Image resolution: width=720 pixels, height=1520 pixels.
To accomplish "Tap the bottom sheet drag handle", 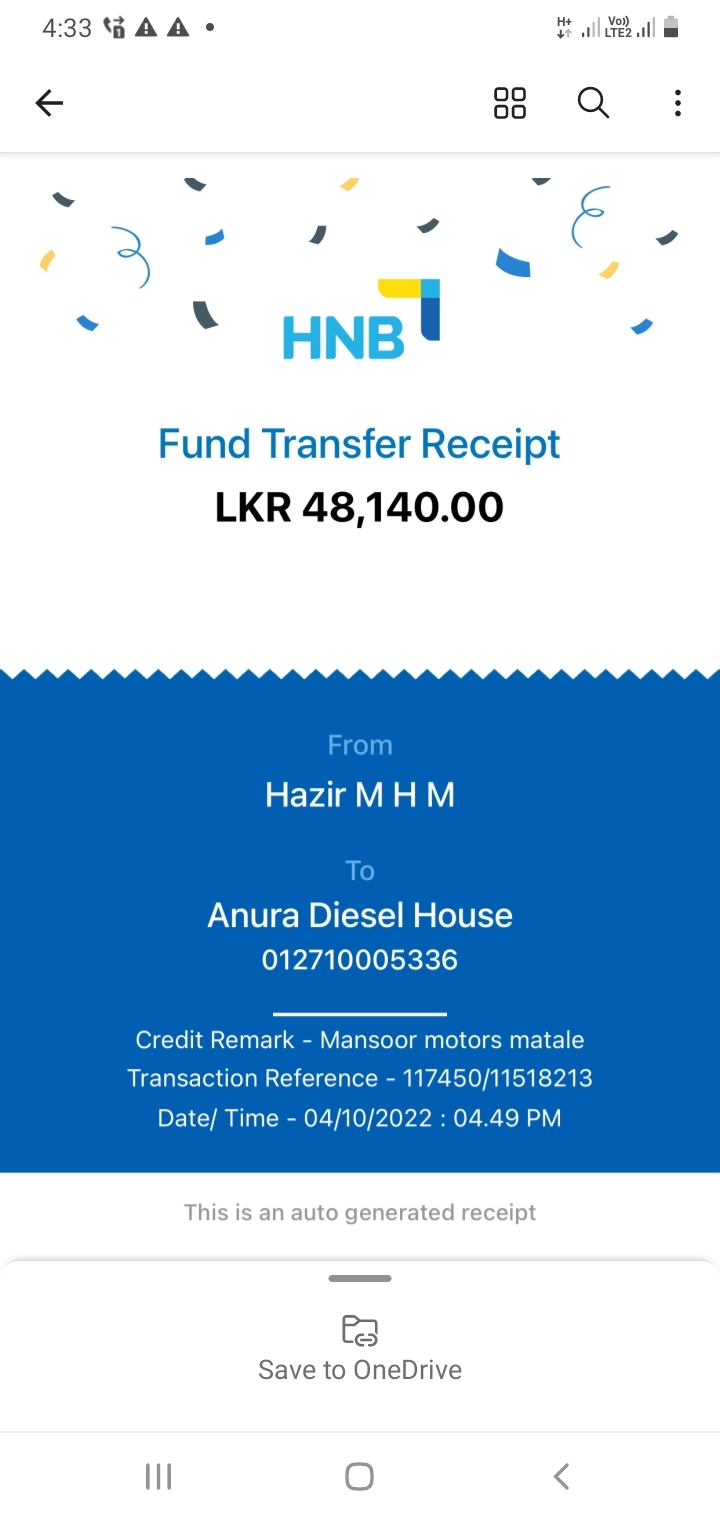I will [360, 1278].
